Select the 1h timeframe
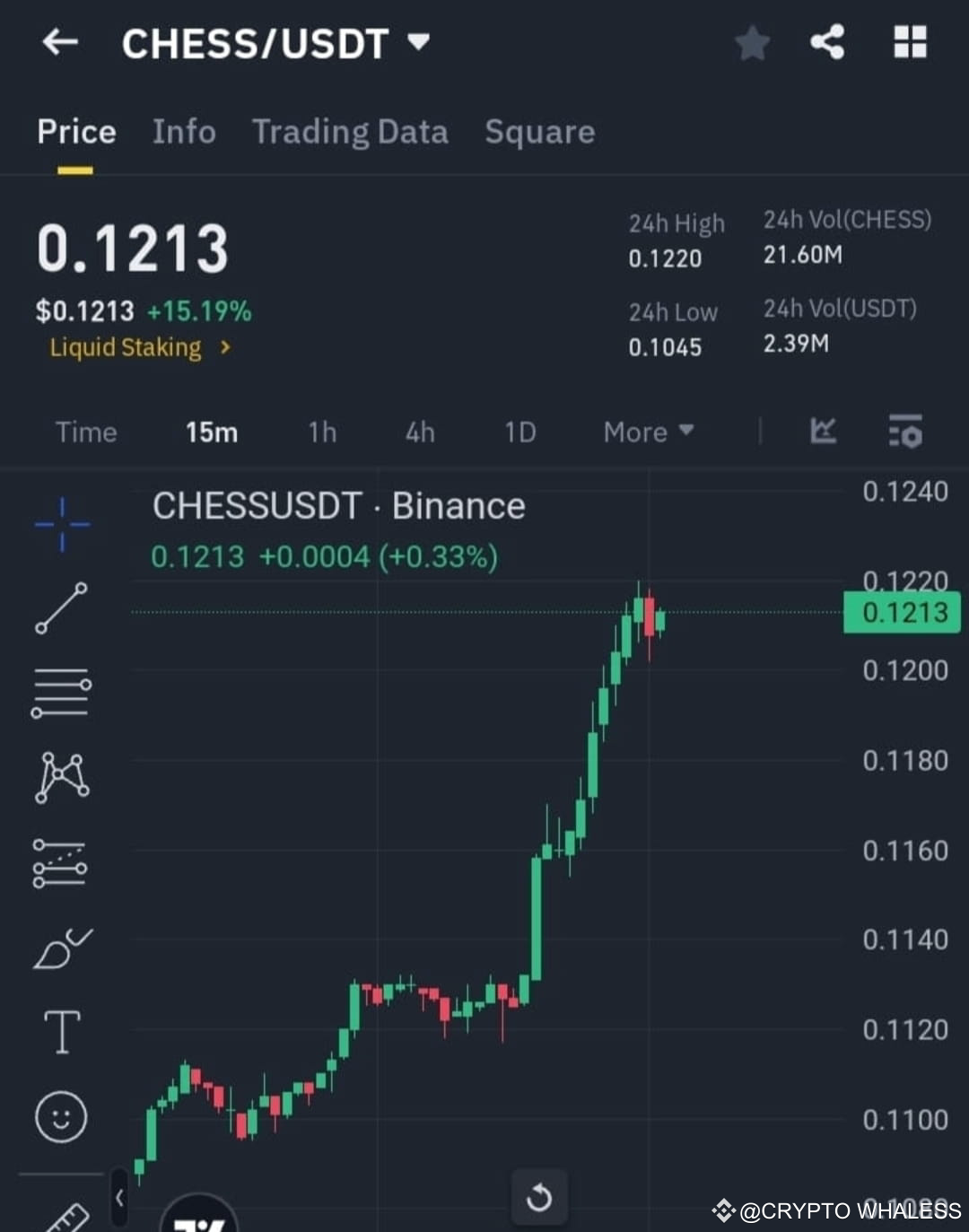 [321, 432]
